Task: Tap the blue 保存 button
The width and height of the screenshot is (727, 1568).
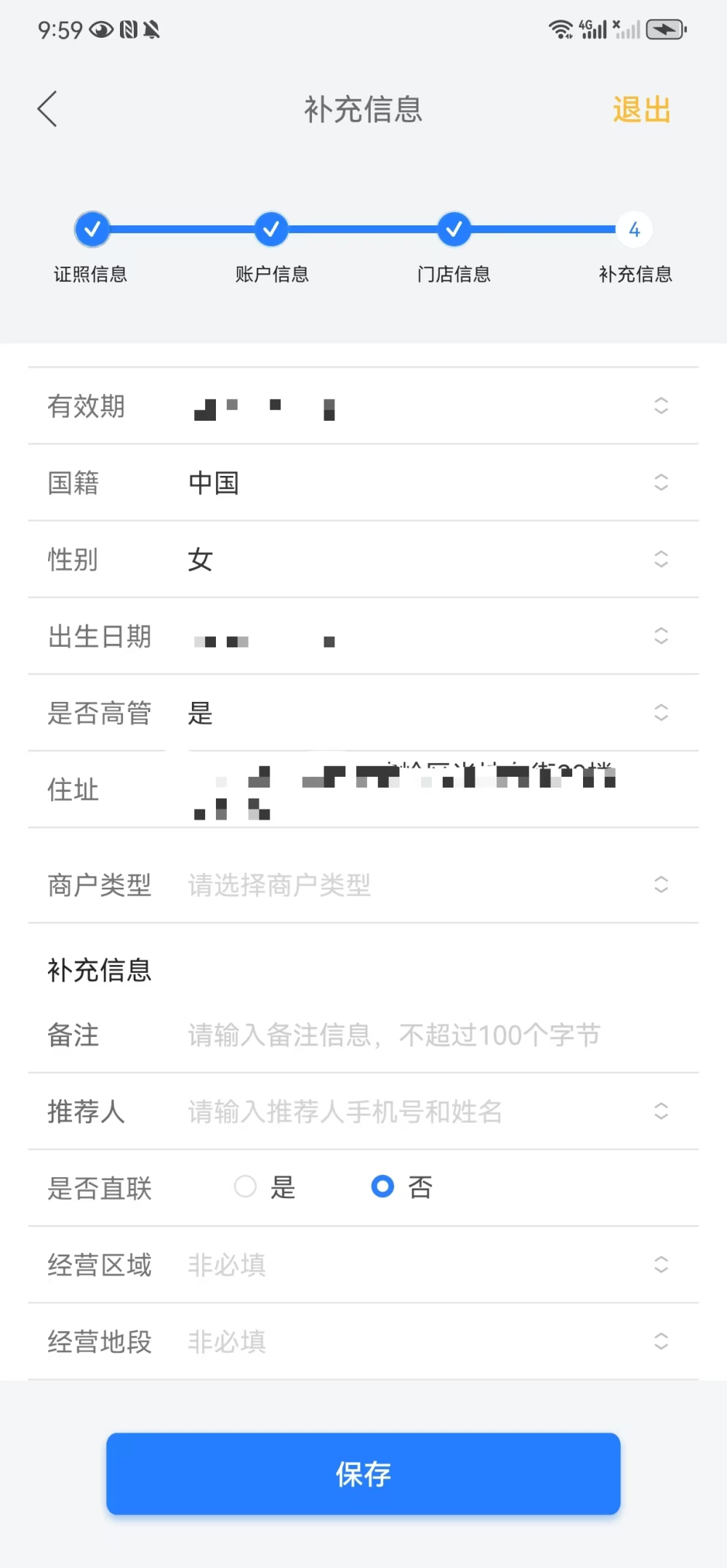Action: click(363, 1474)
